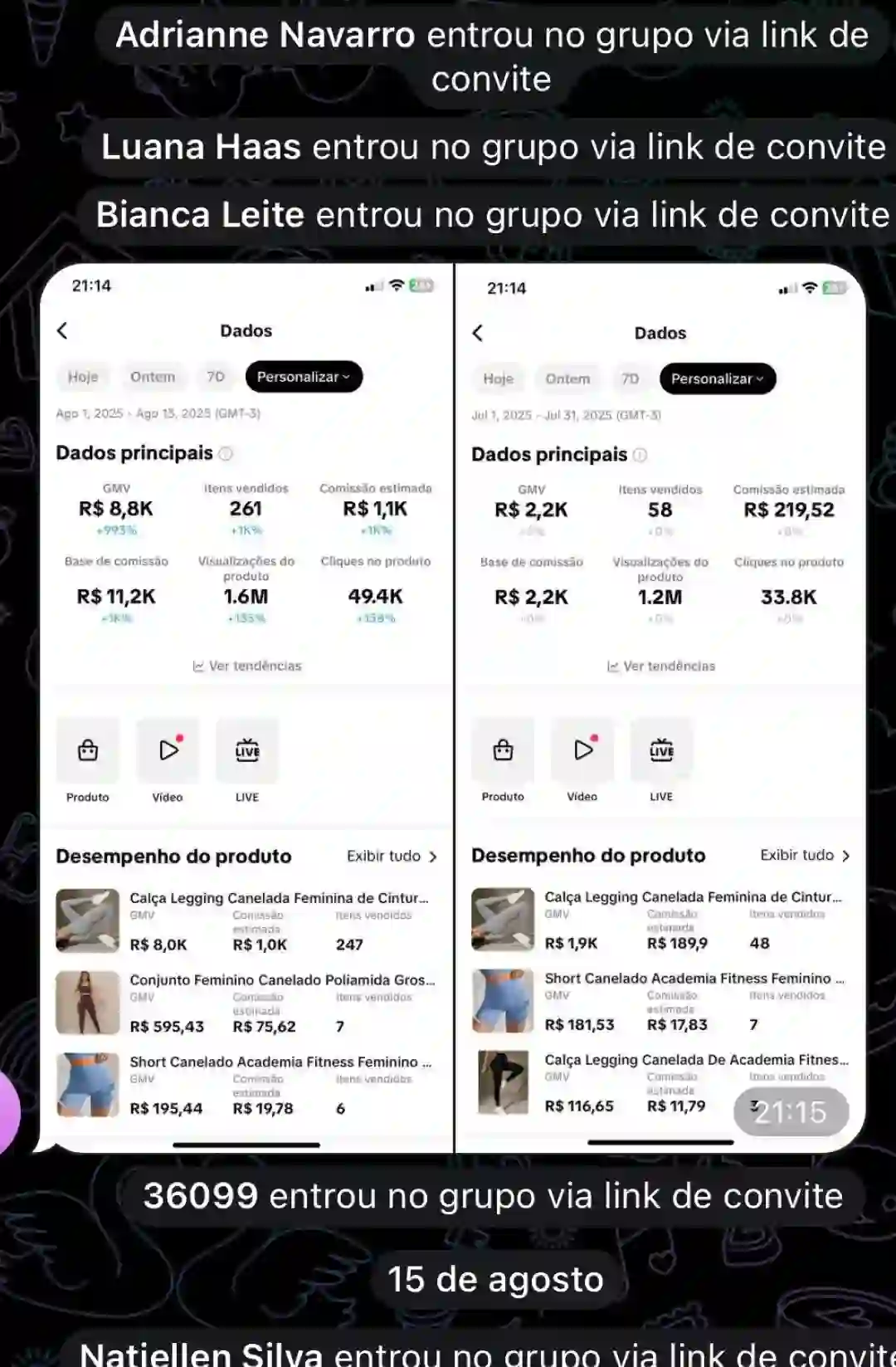View Bianca Leite's profile from join notice
The height and width of the screenshot is (1367, 896).
[x=200, y=215]
